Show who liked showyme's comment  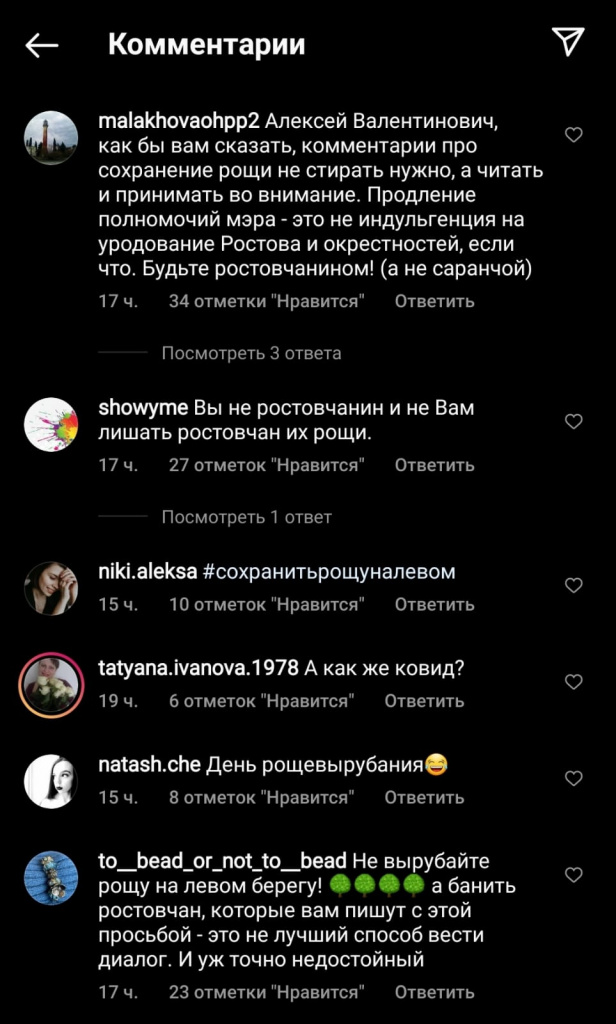point(266,465)
